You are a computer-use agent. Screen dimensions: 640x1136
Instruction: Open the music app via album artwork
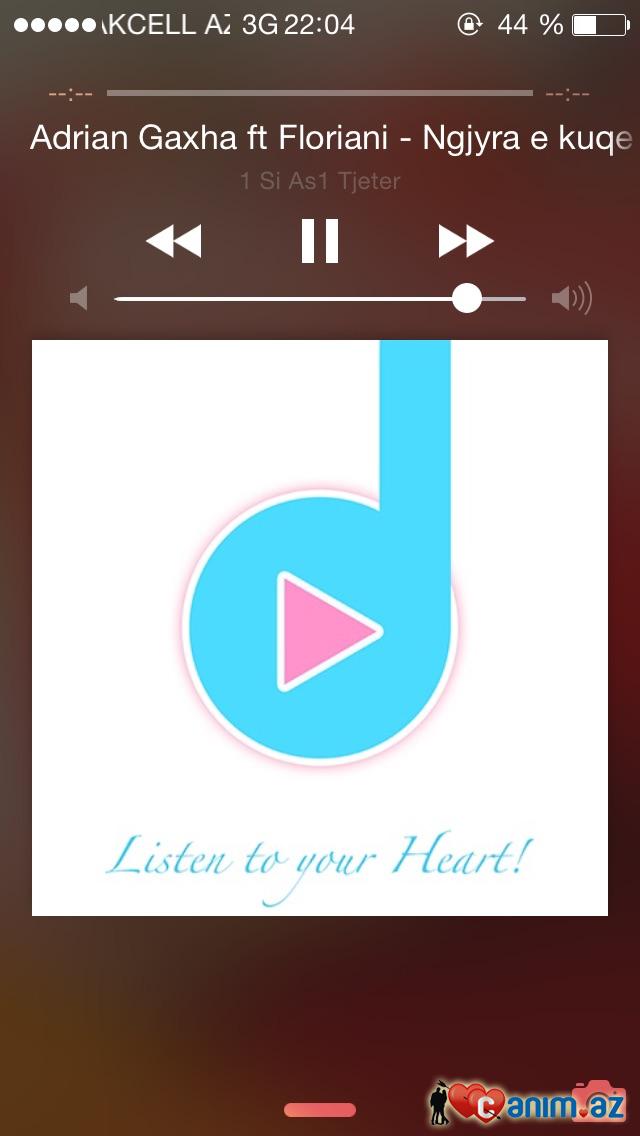320,627
